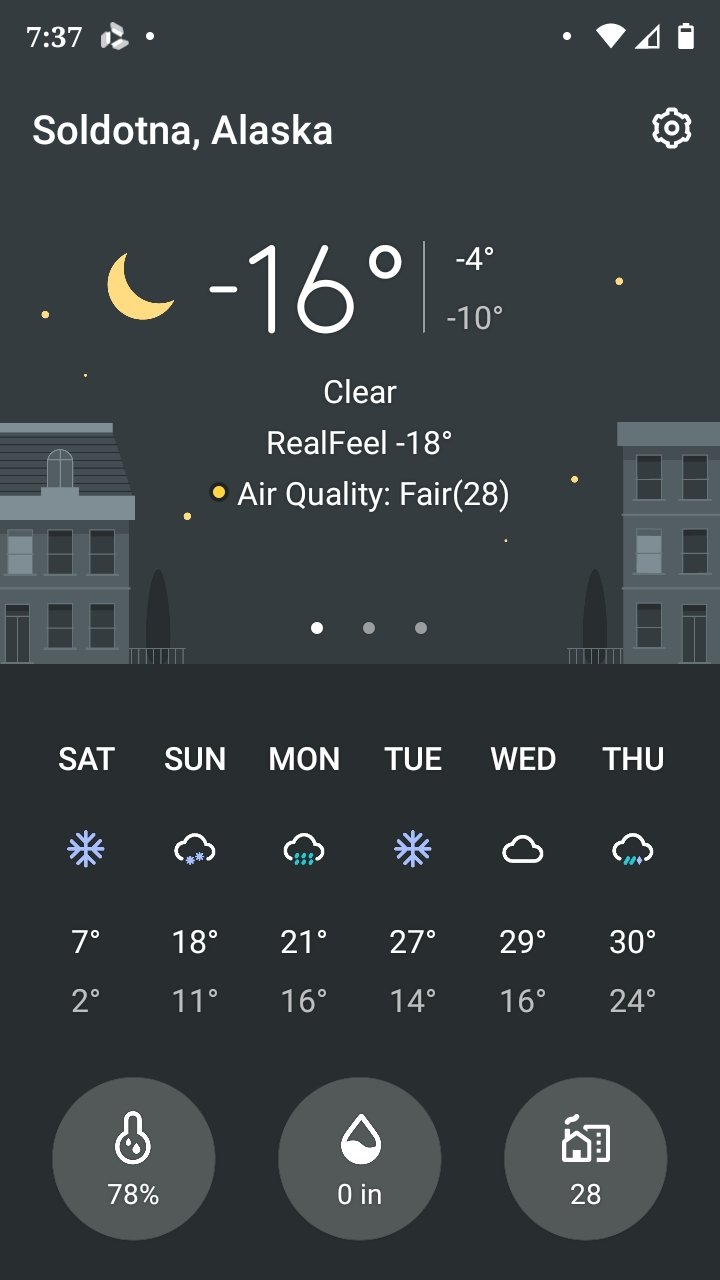Tap the 78% humidity button
The width and height of the screenshot is (720, 1280).
(x=133, y=1158)
